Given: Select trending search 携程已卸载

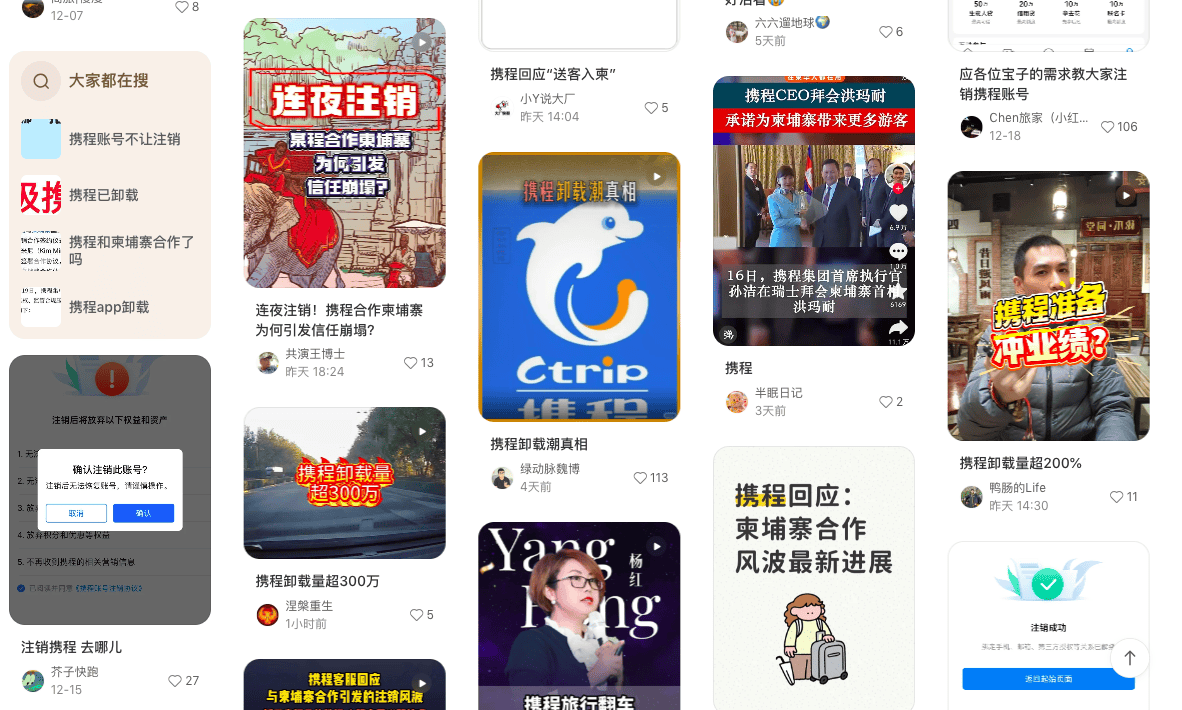Looking at the screenshot, I should click(x=103, y=195).
